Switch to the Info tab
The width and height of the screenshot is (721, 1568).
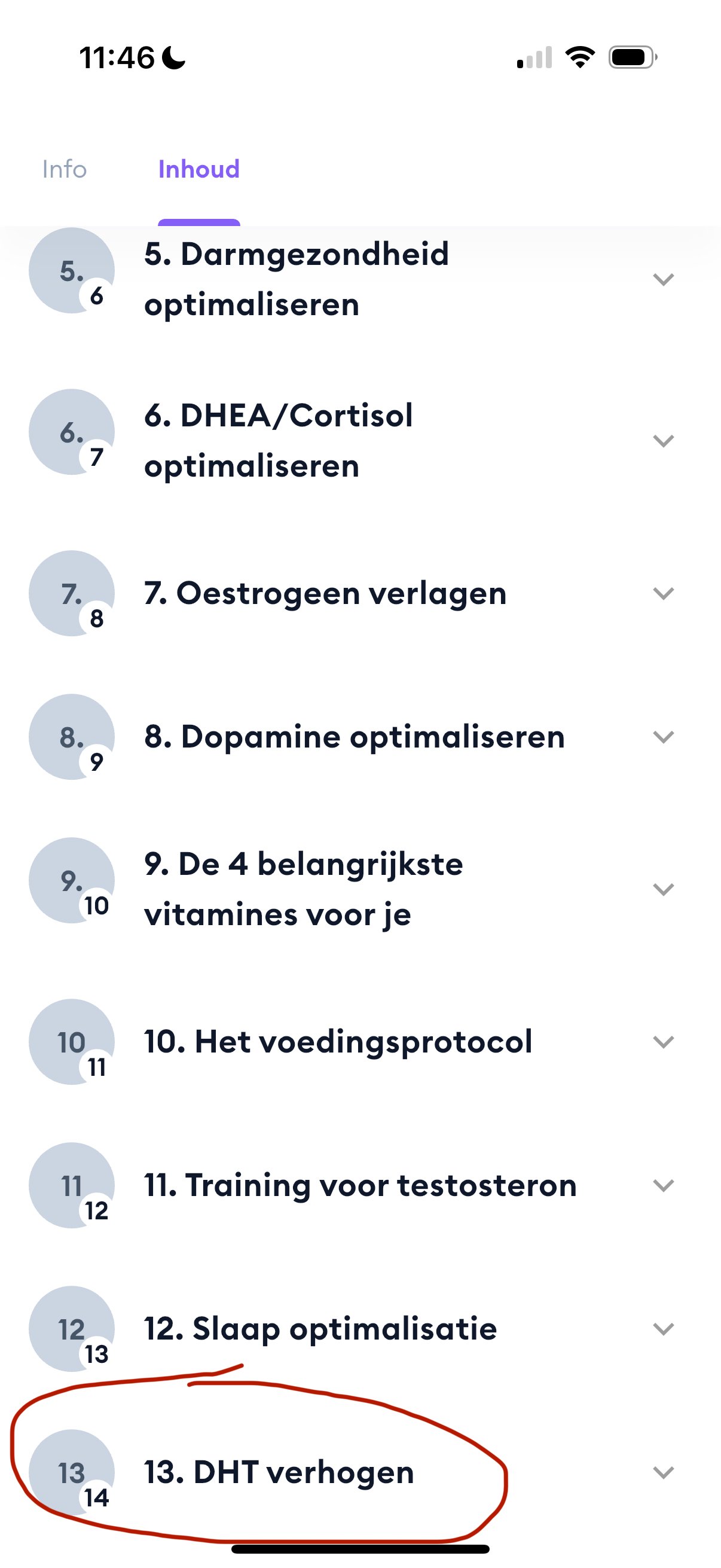pyautogui.click(x=65, y=169)
